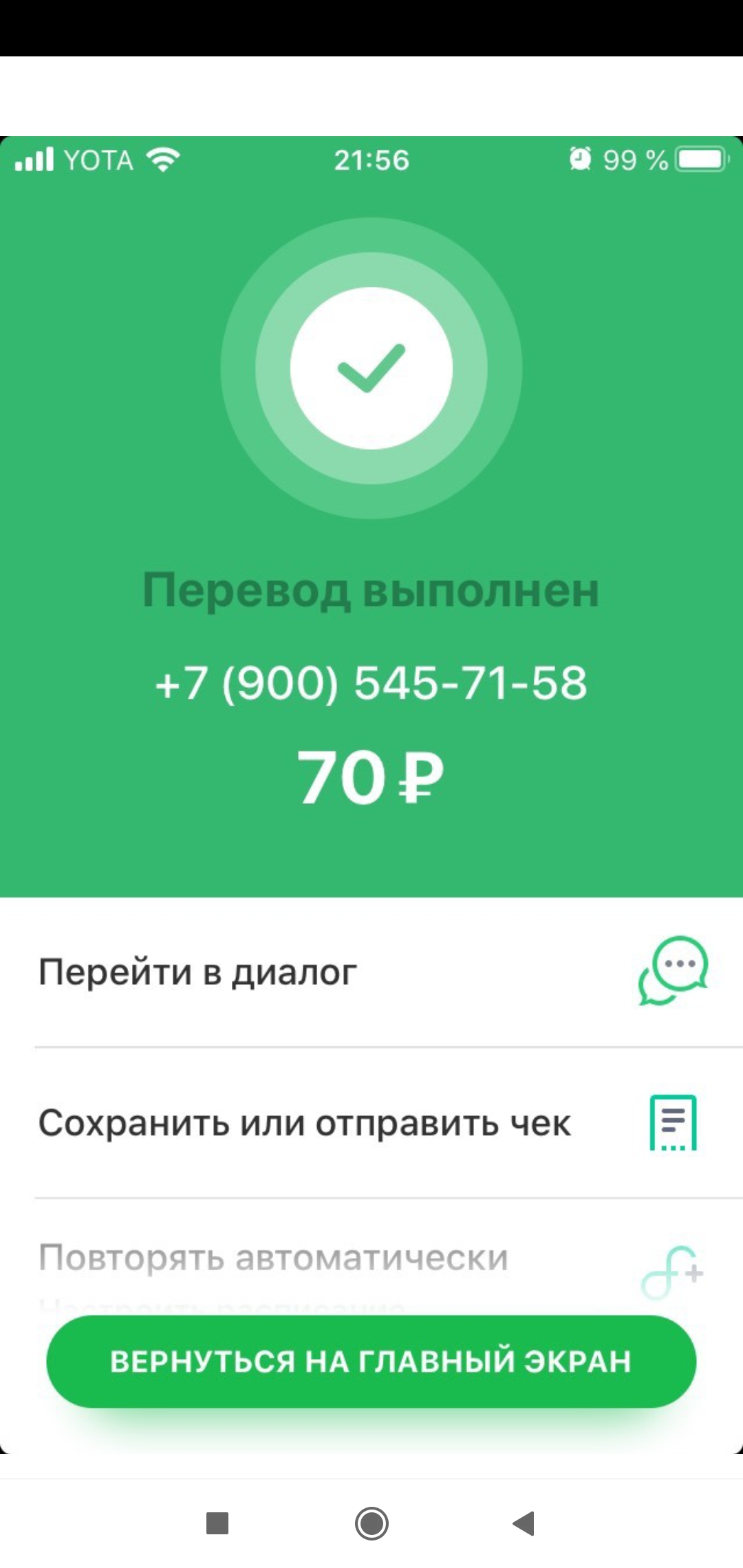Go back with the system back button
The image size is (743, 1568).
[x=524, y=1523]
